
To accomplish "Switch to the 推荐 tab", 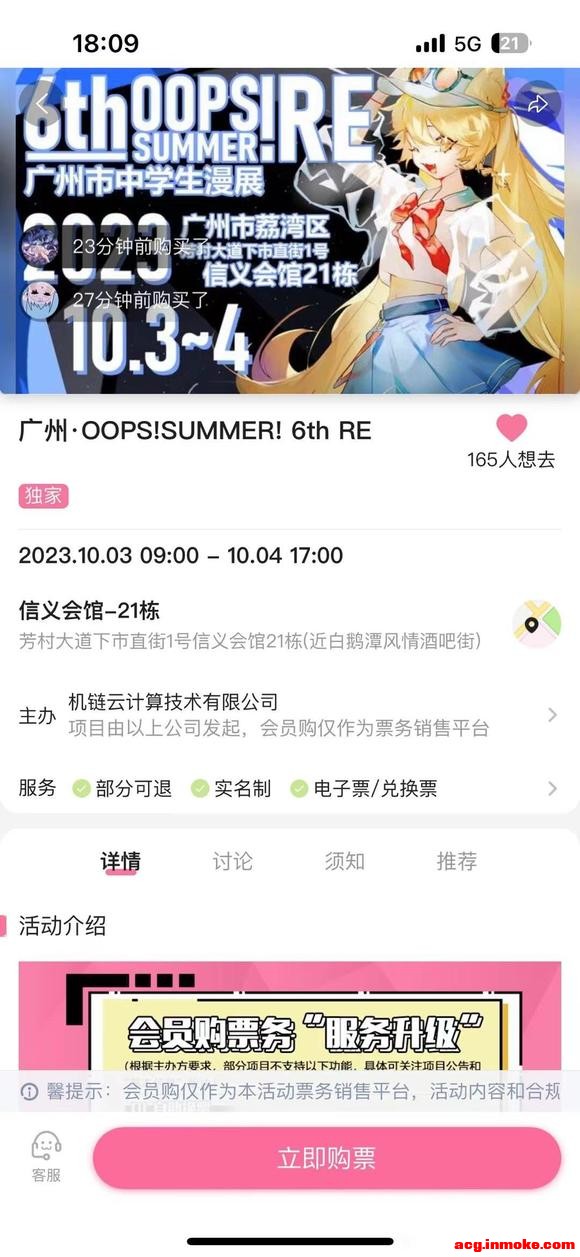I will [457, 861].
